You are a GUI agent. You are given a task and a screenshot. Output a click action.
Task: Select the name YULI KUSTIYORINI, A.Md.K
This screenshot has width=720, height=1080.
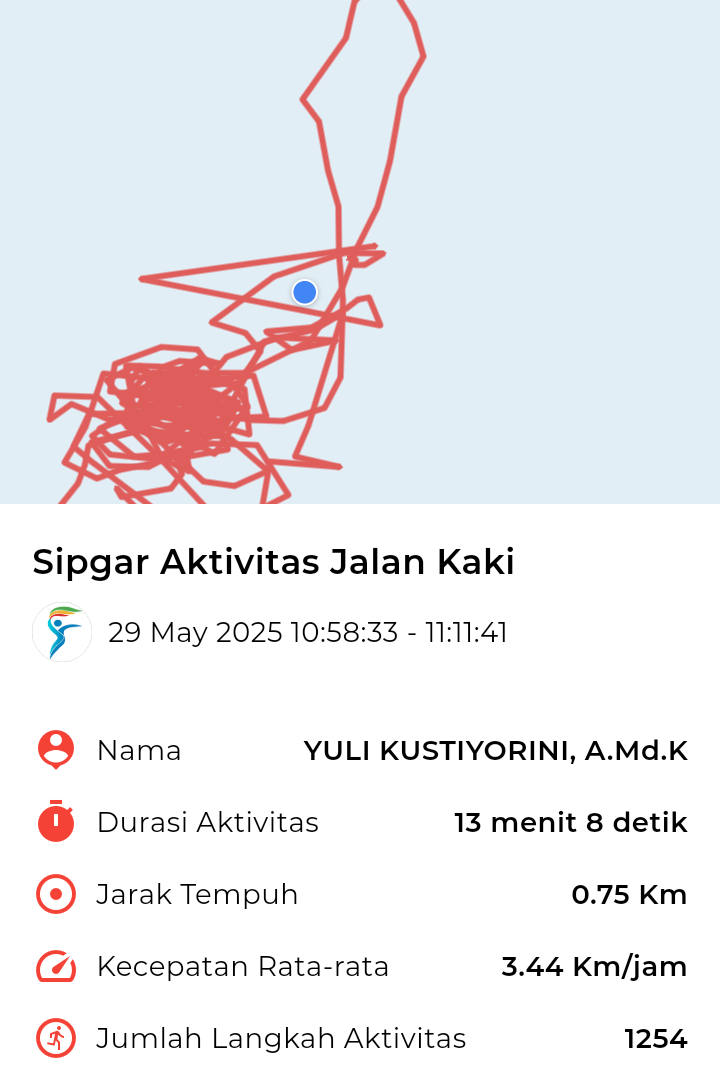click(x=496, y=750)
